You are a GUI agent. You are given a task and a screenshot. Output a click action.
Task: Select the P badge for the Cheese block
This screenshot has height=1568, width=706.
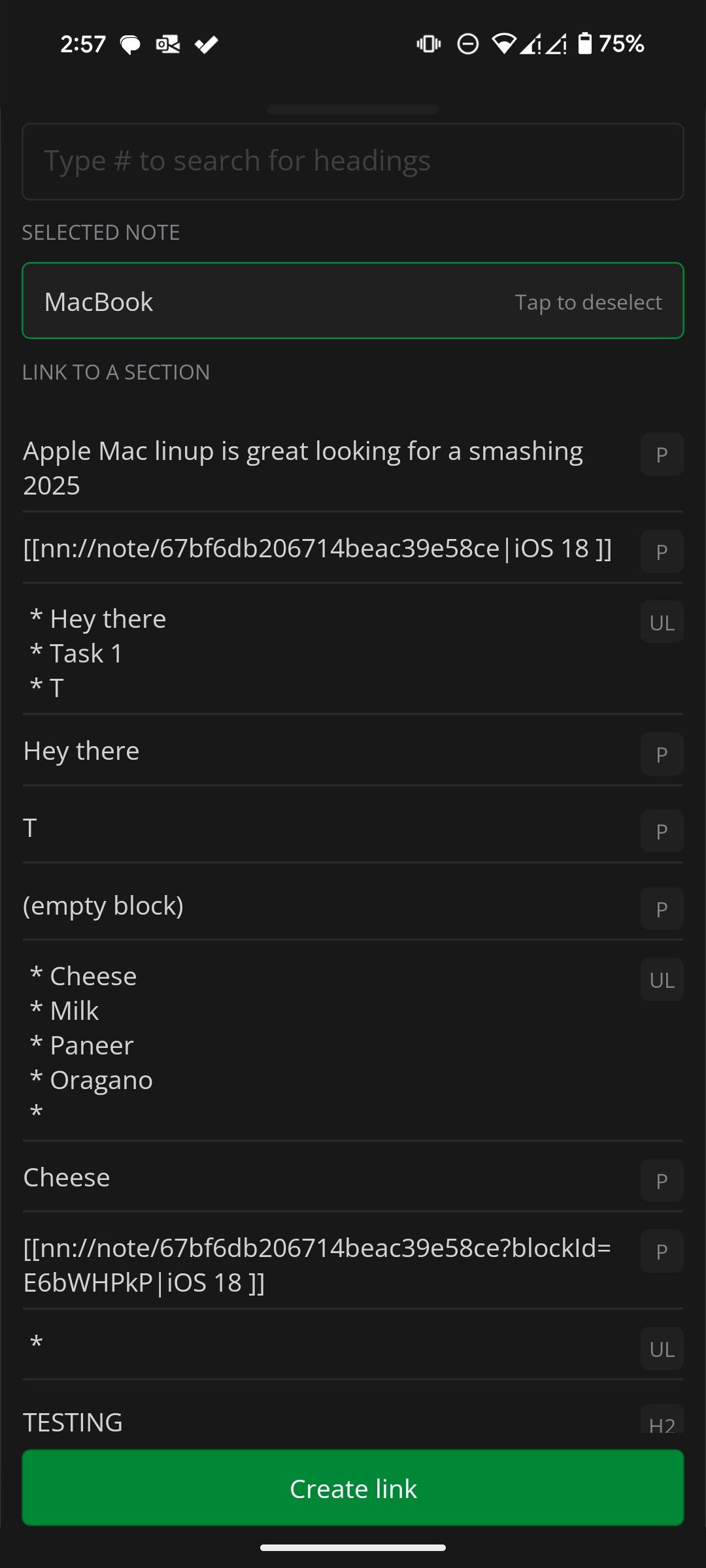pos(662,1181)
